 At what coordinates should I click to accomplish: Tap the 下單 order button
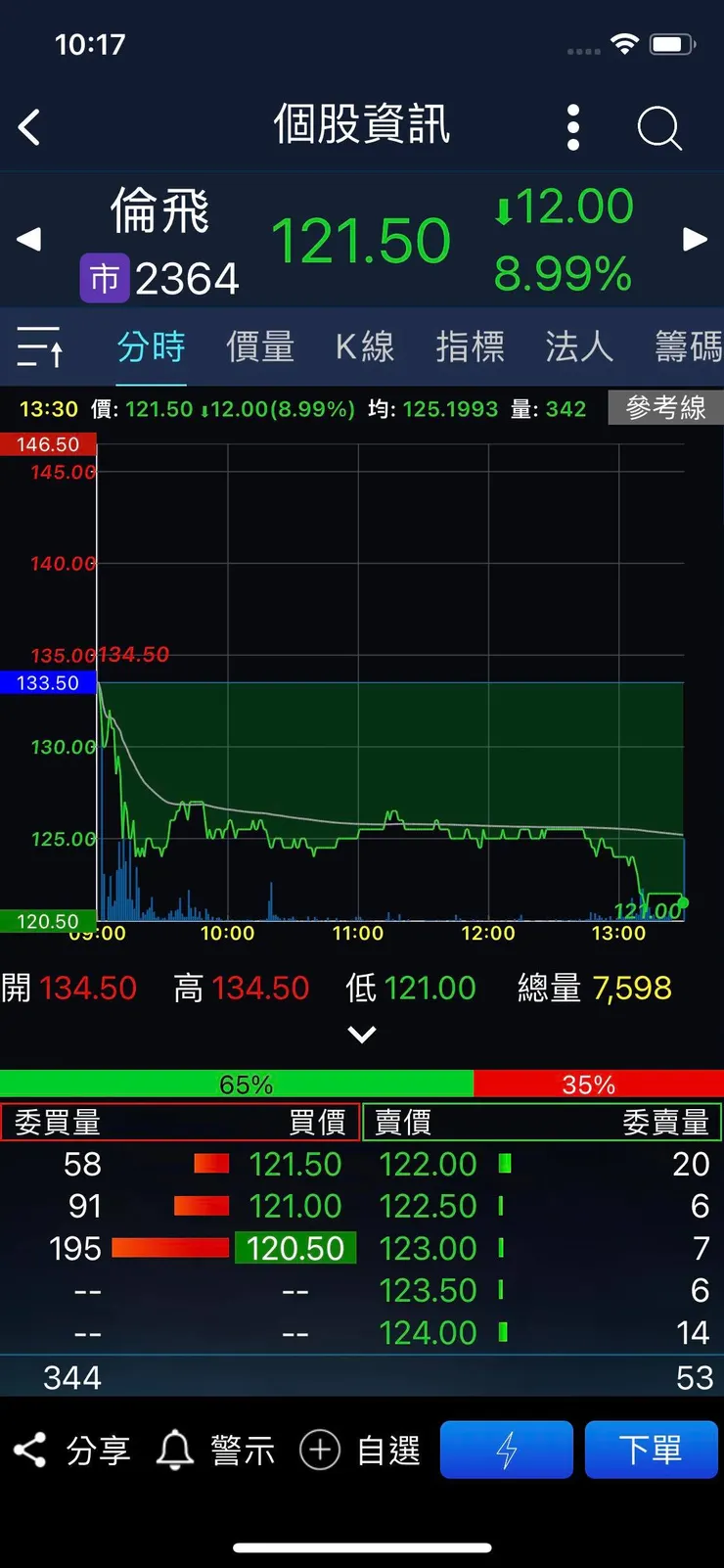click(x=652, y=1450)
